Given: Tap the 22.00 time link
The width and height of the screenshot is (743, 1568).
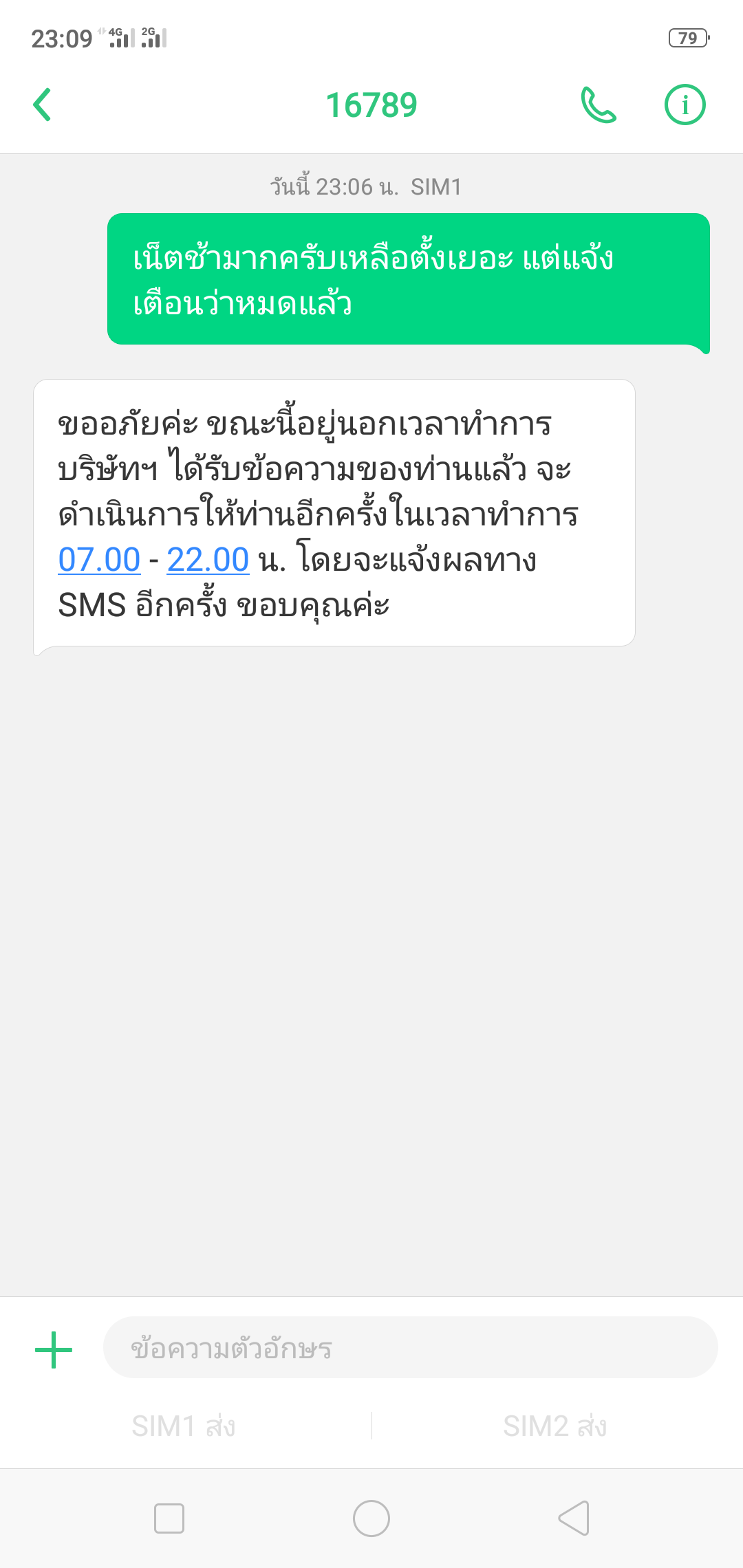Looking at the screenshot, I should coord(208,560).
